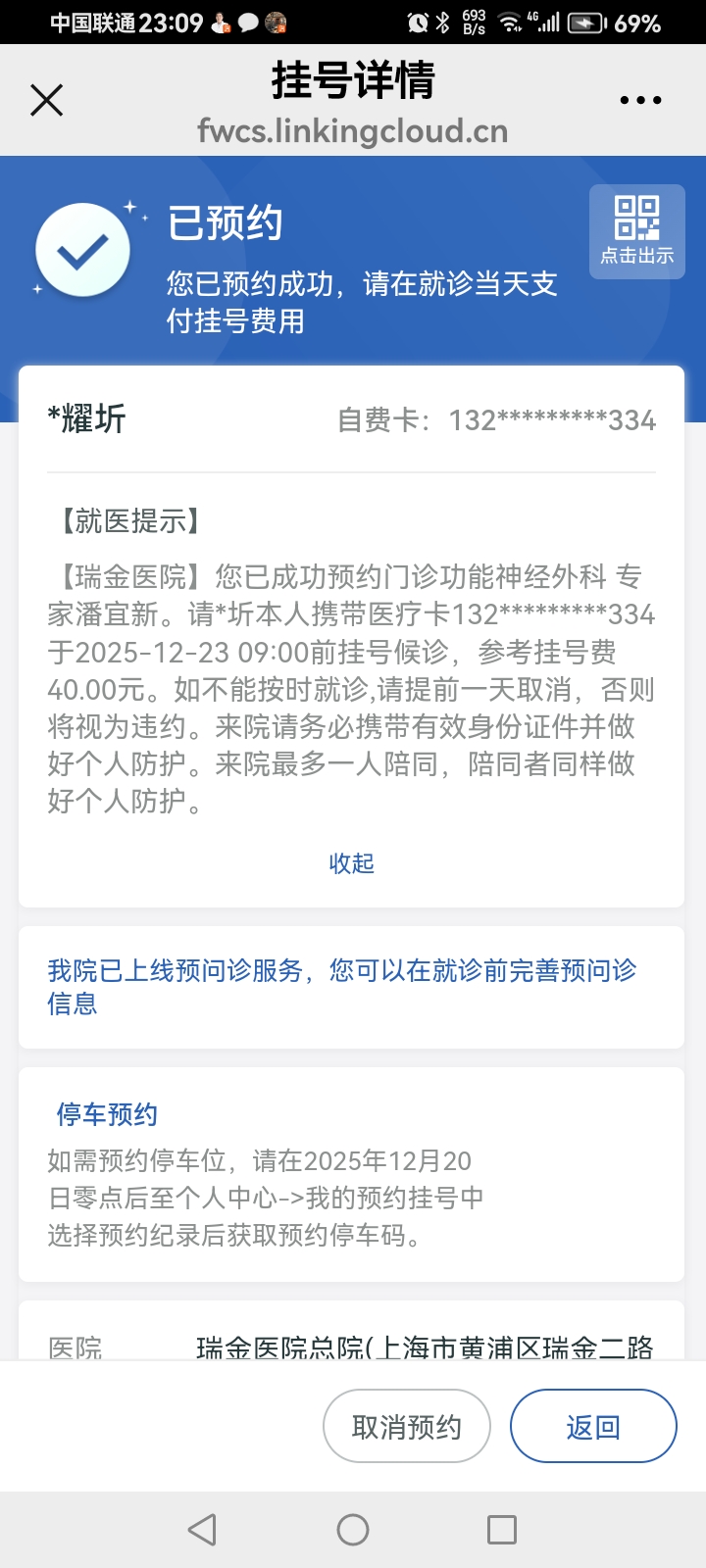Show the QR code via 点击出示
This screenshot has height=1568, width=706.
pyautogui.click(x=636, y=231)
